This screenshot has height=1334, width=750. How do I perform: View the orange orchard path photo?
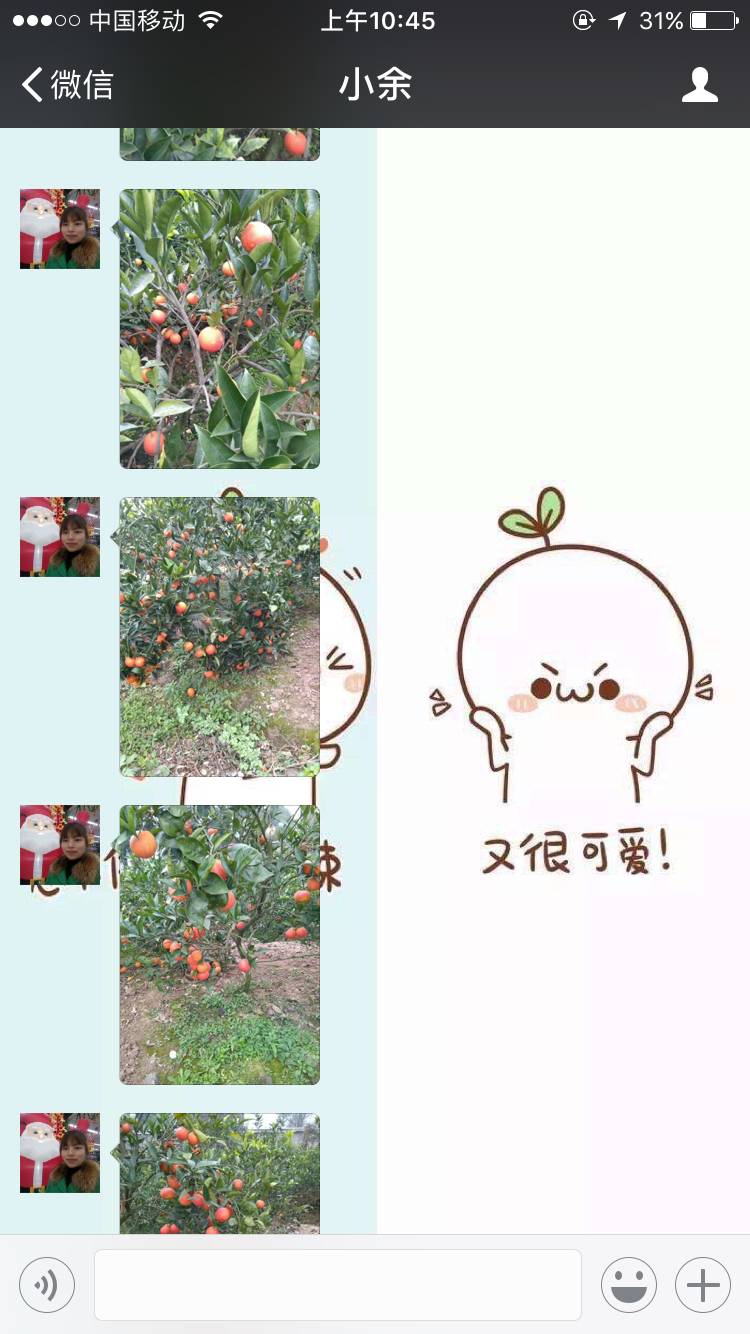[x=220, y=636]
